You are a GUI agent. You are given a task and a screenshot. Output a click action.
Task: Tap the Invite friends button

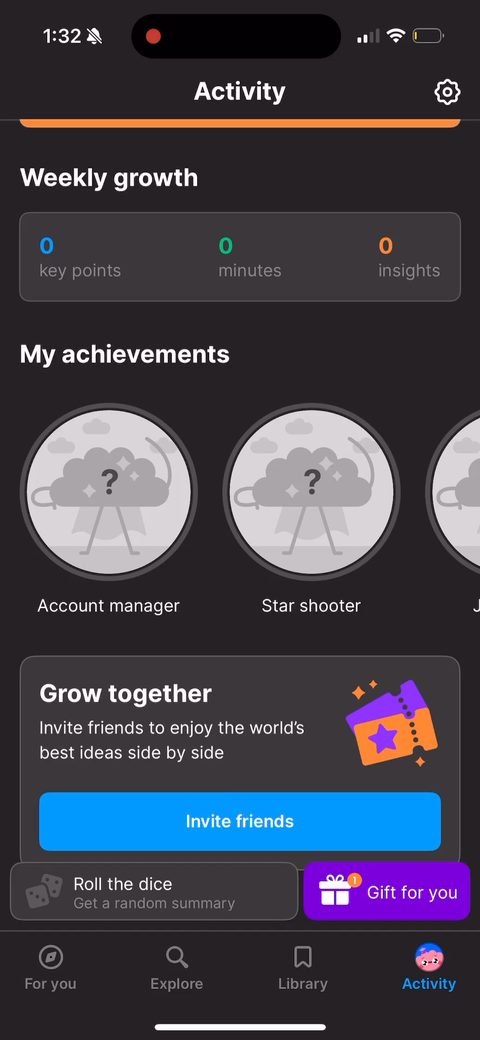coord(240,821)
